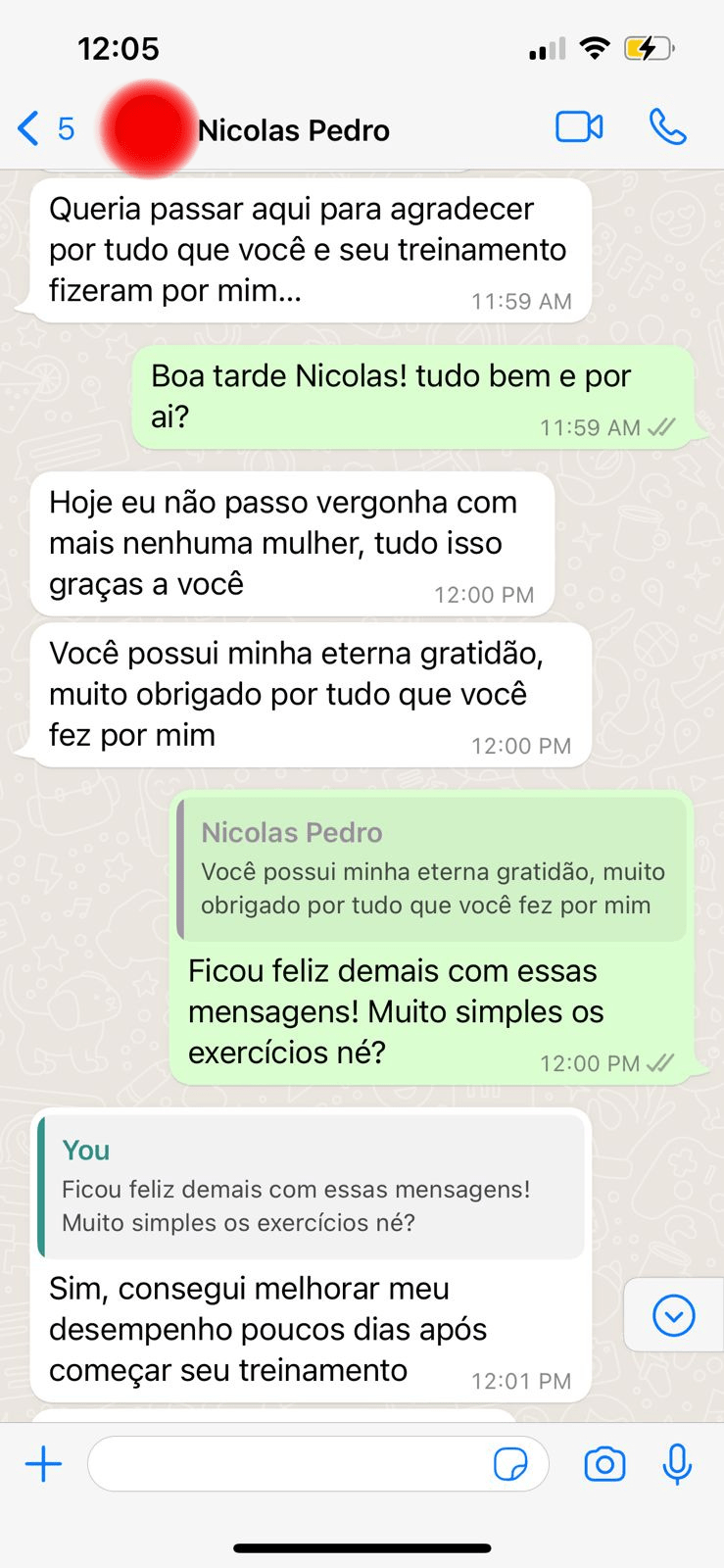This screenshot has width=724, height=1568.
Task: Open the camera to take a photo
Action: pyautogui.click(x=604, y=1465)
